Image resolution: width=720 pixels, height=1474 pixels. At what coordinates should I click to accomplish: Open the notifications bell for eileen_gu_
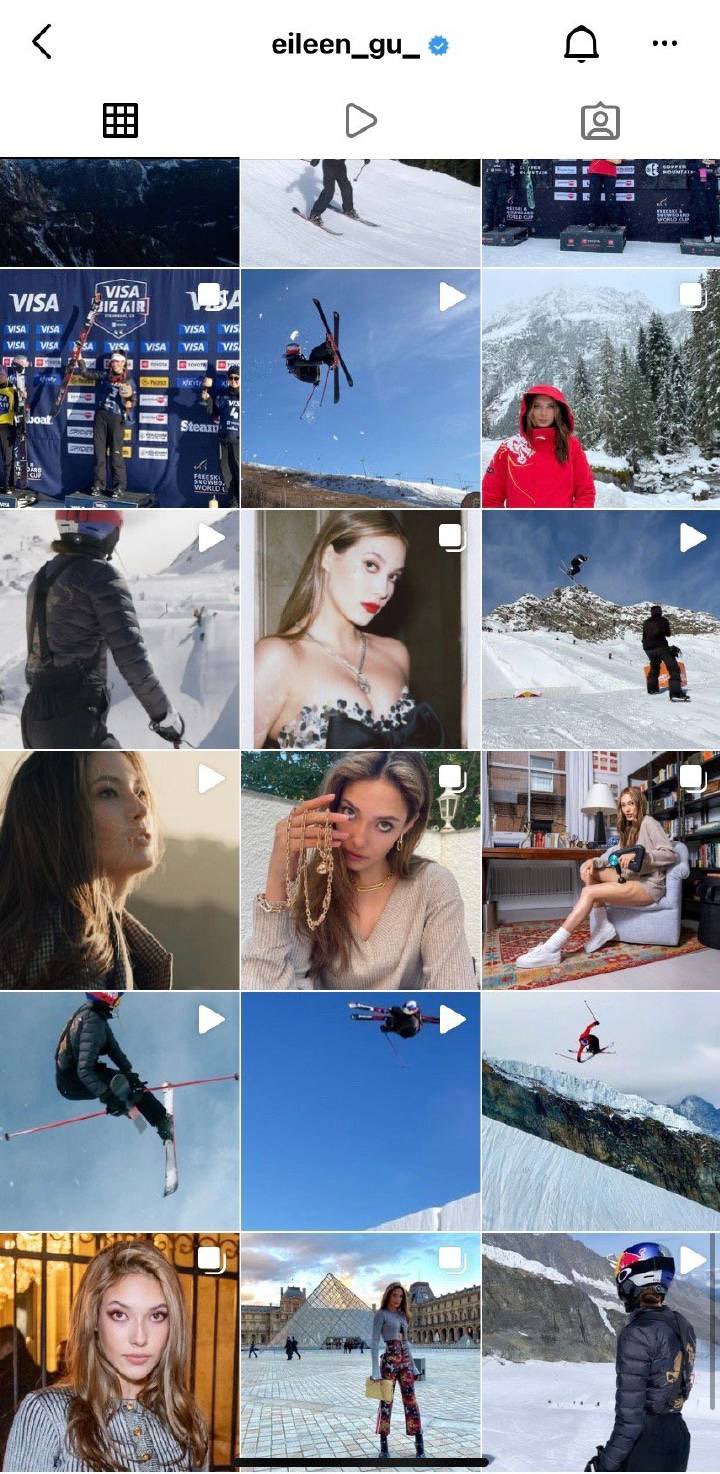[581, 43]
